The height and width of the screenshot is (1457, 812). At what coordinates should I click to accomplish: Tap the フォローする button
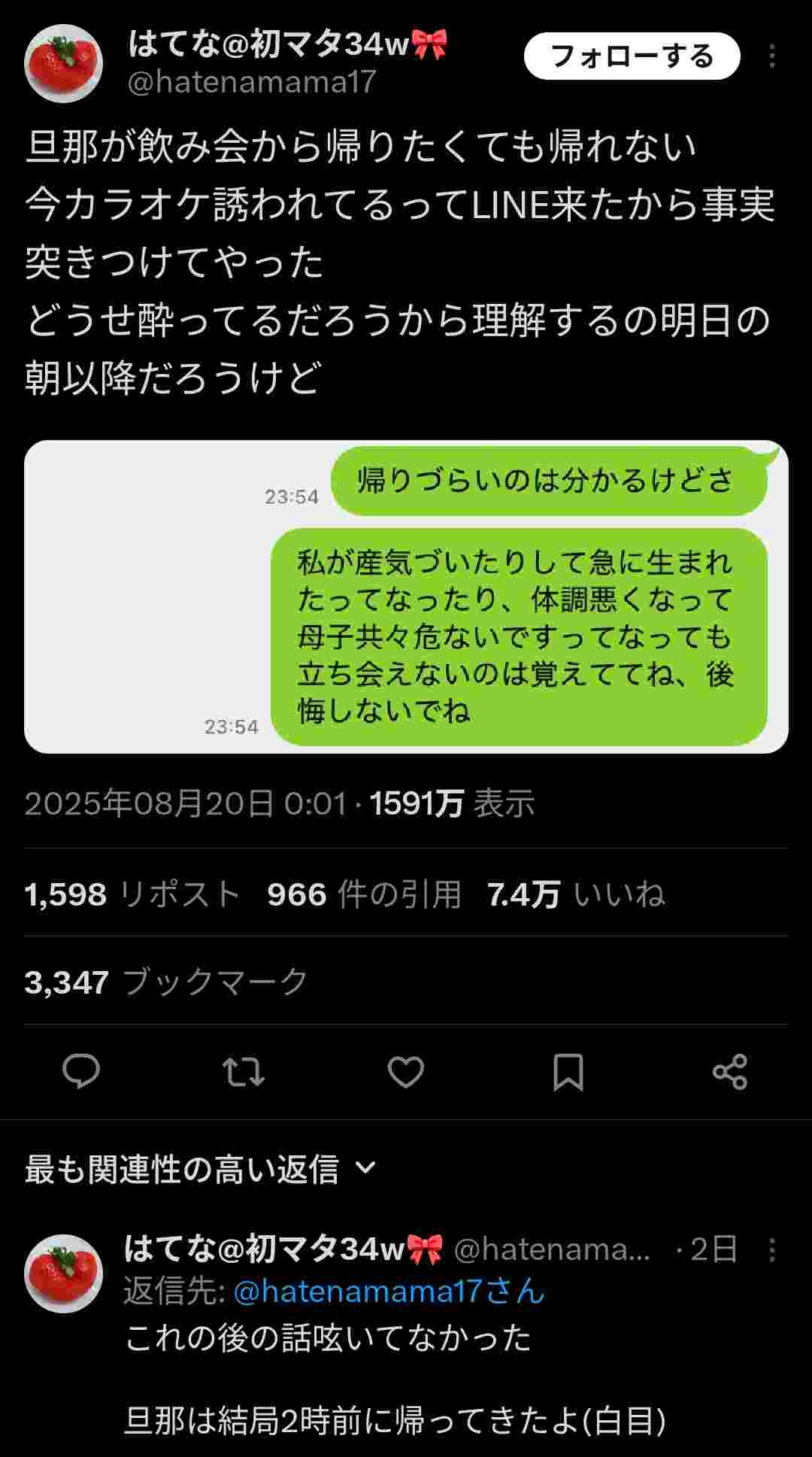tap(632, 56)
